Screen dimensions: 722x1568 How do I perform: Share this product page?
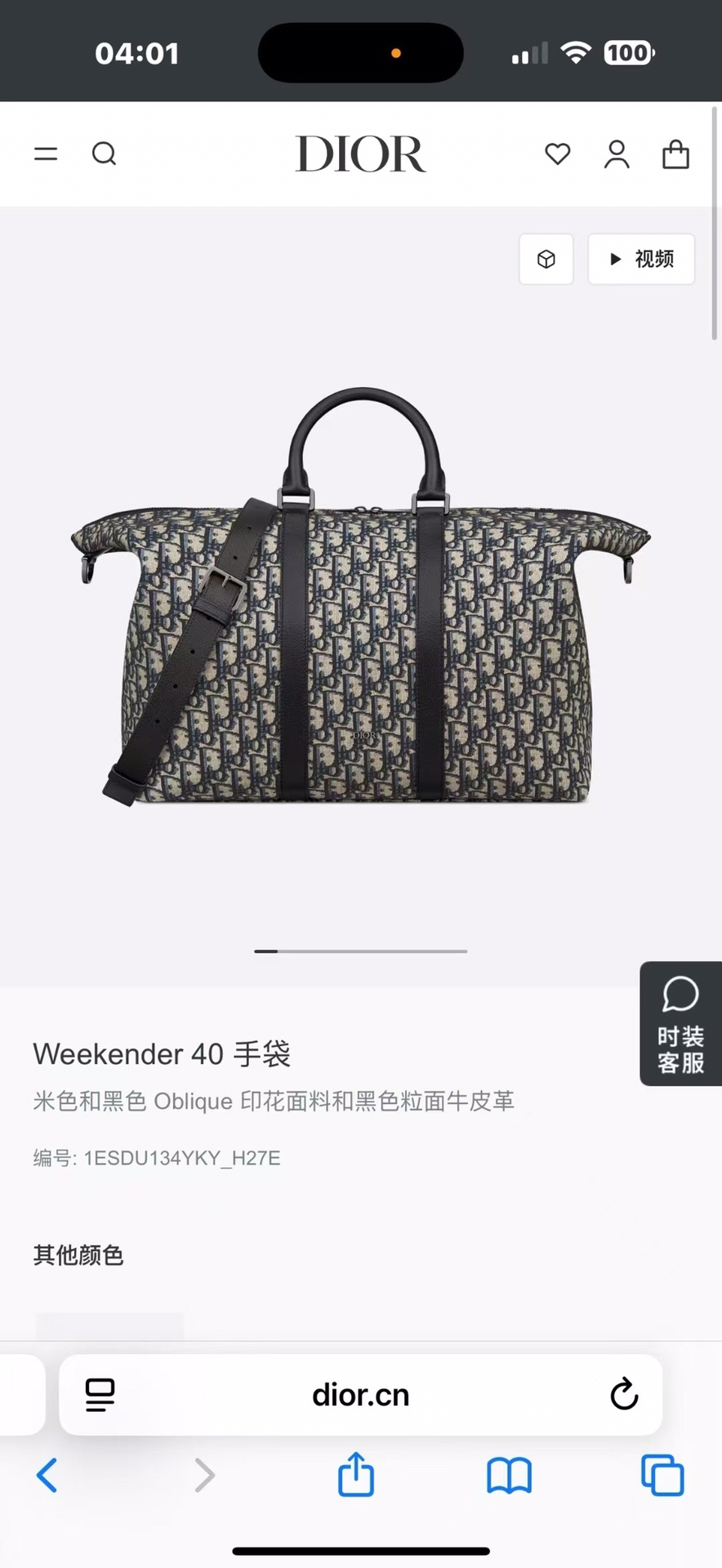356,1475
